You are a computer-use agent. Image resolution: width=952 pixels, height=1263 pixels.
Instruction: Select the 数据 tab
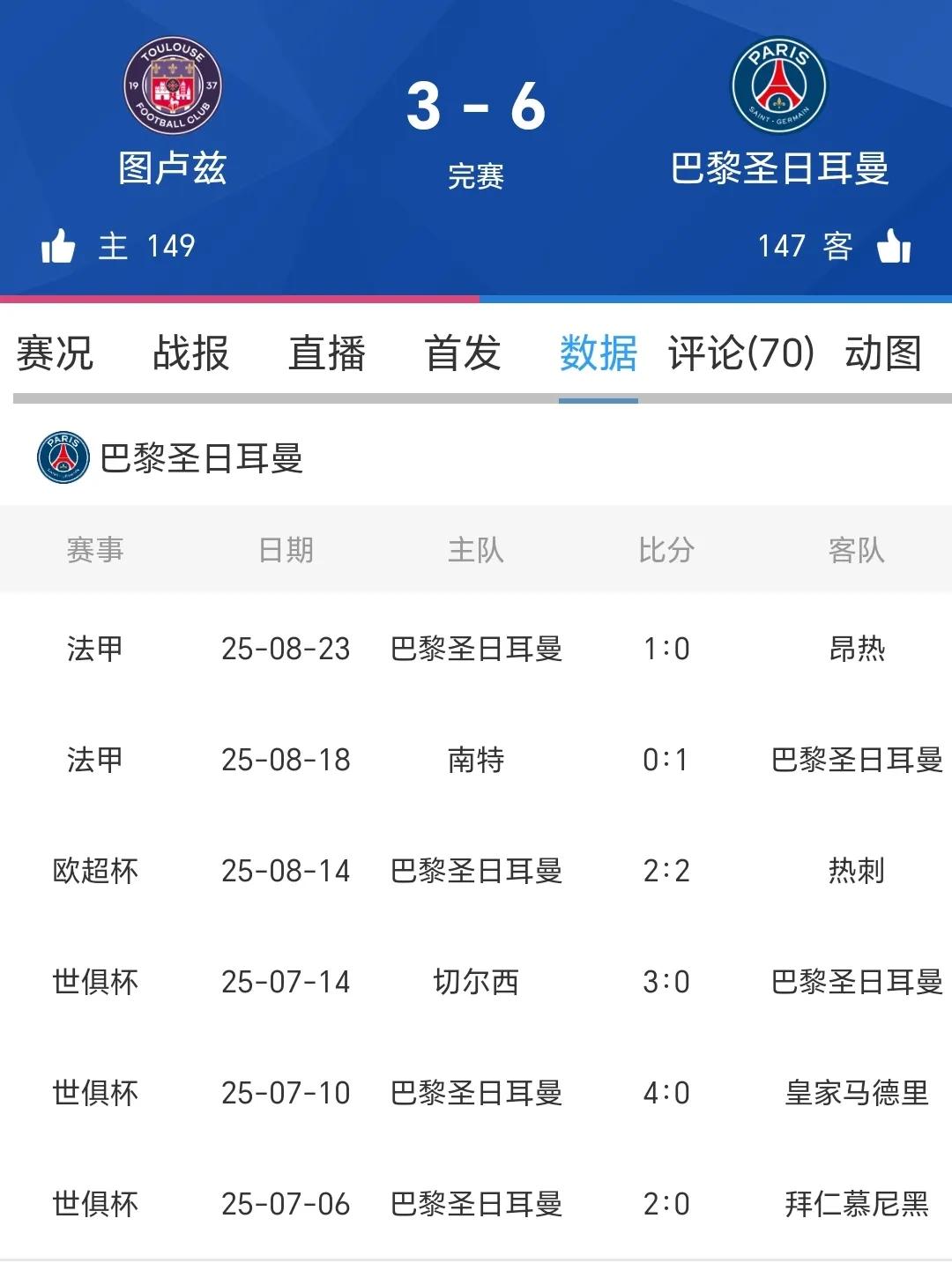coord(598,353)
